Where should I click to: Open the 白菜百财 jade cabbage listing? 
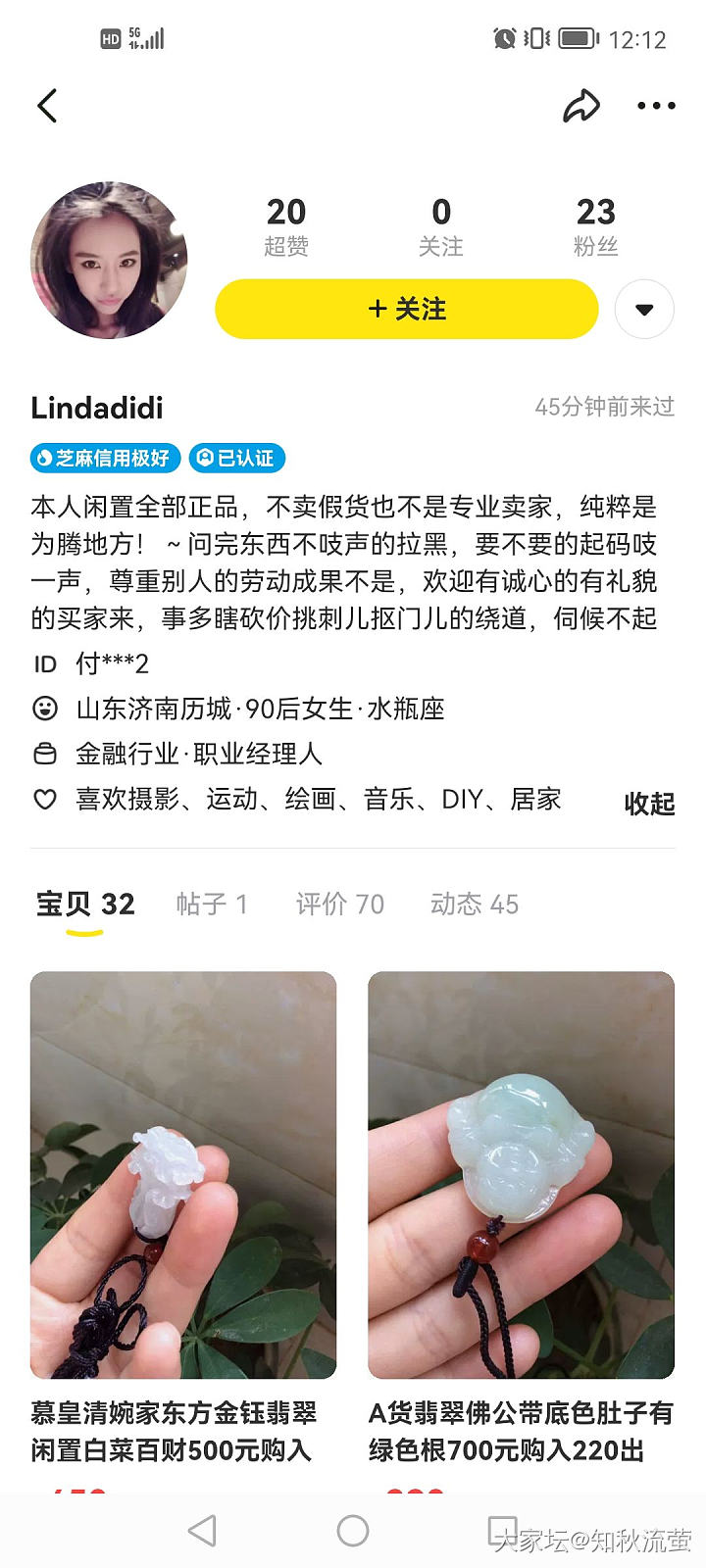click(x=183, y=1175)
